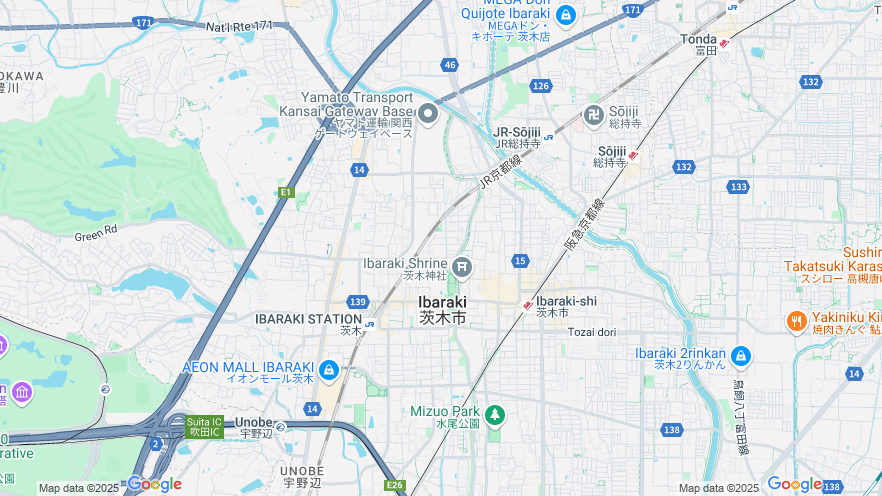Open the AEON MALL IBARAKI shopping pin
Screen dimensions: 882x496
coord(330,371)
